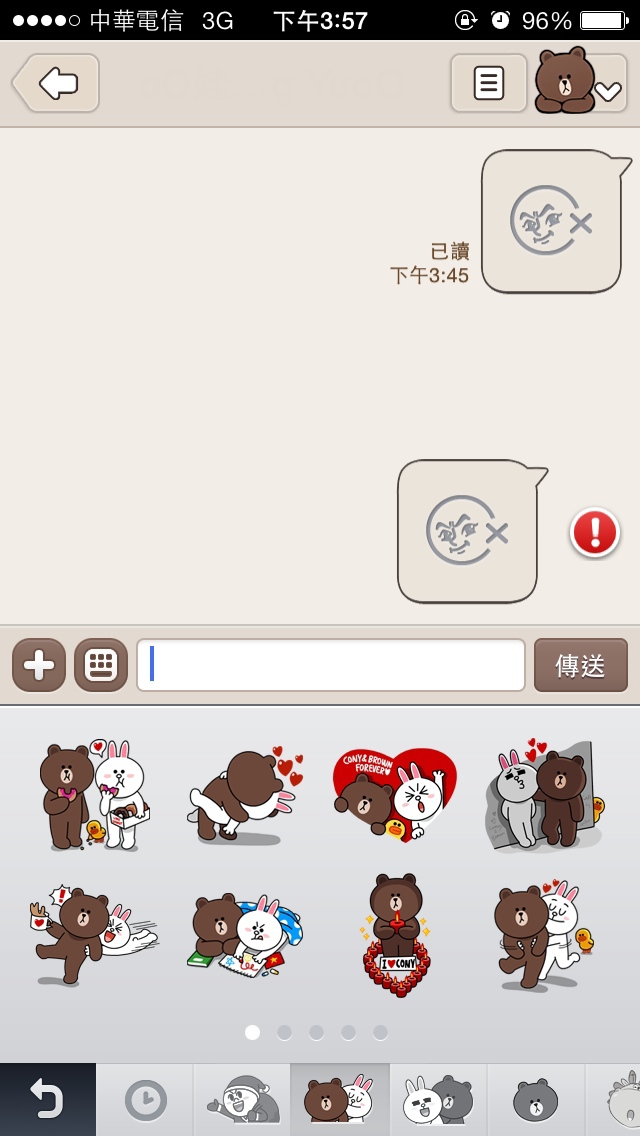Screen dimensions: 640x1136
Task: Focus the message text field
Action: 331,665
